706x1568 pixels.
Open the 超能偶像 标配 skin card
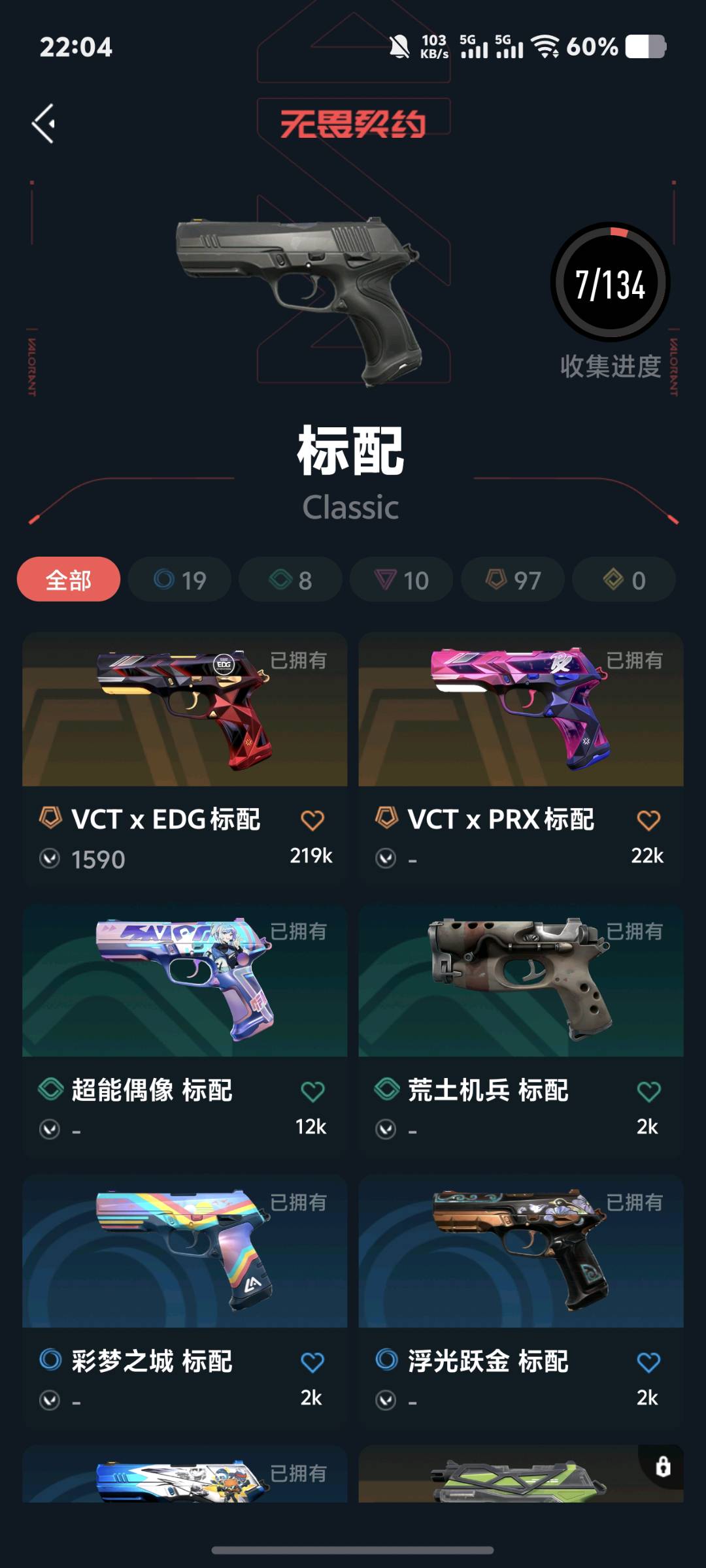click(185, 1030)
